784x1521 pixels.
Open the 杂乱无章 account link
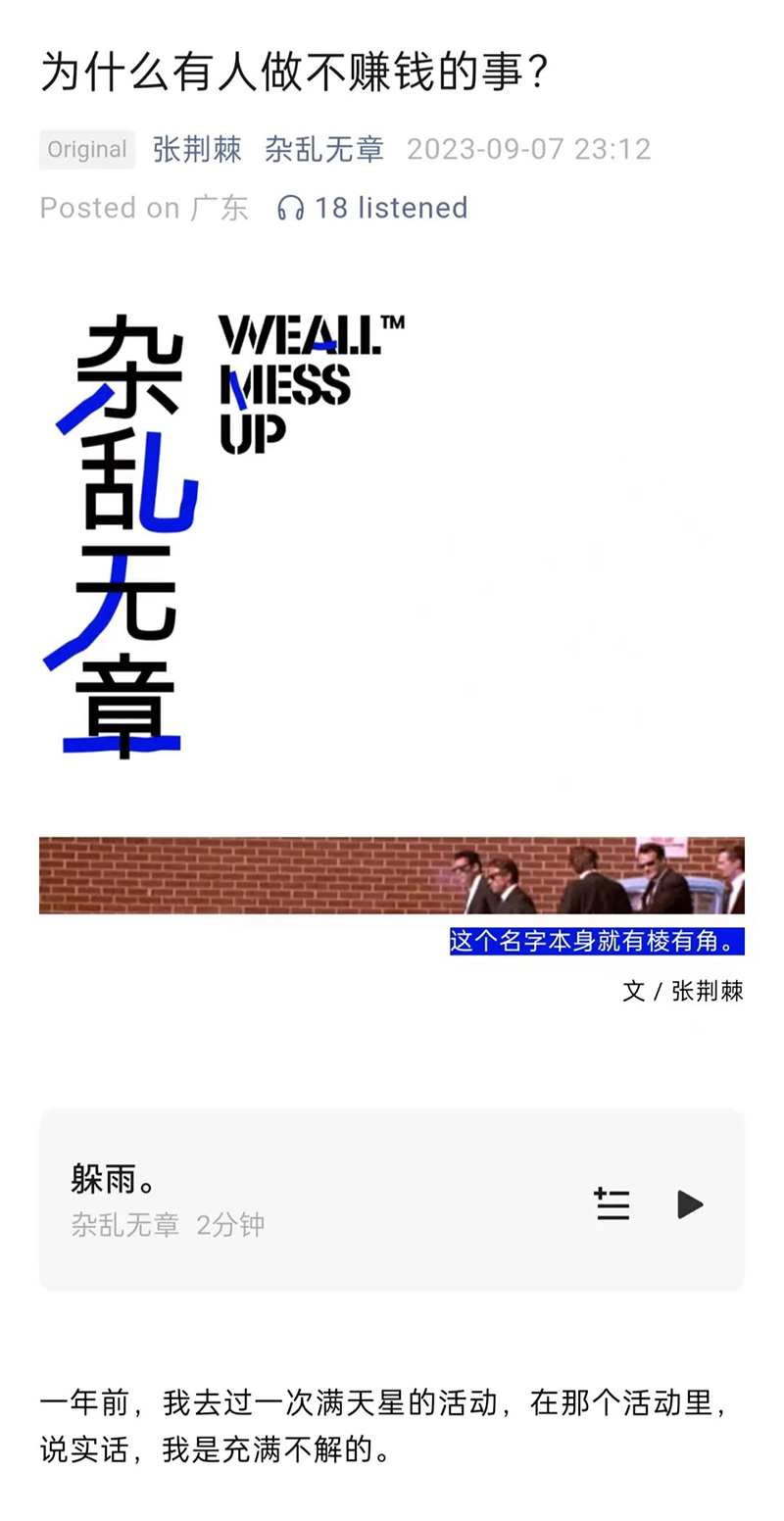323,149
